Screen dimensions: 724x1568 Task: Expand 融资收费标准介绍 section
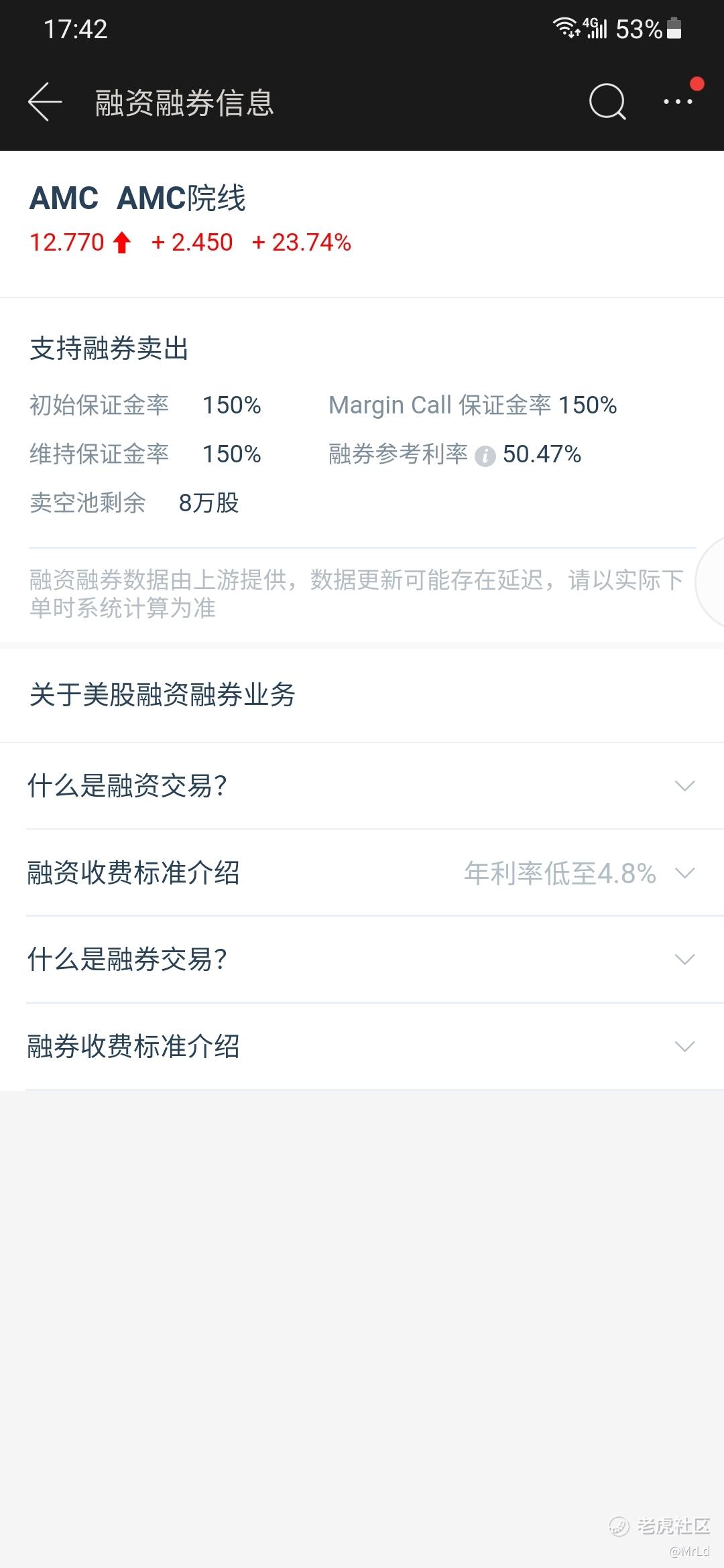pos(362,873)
